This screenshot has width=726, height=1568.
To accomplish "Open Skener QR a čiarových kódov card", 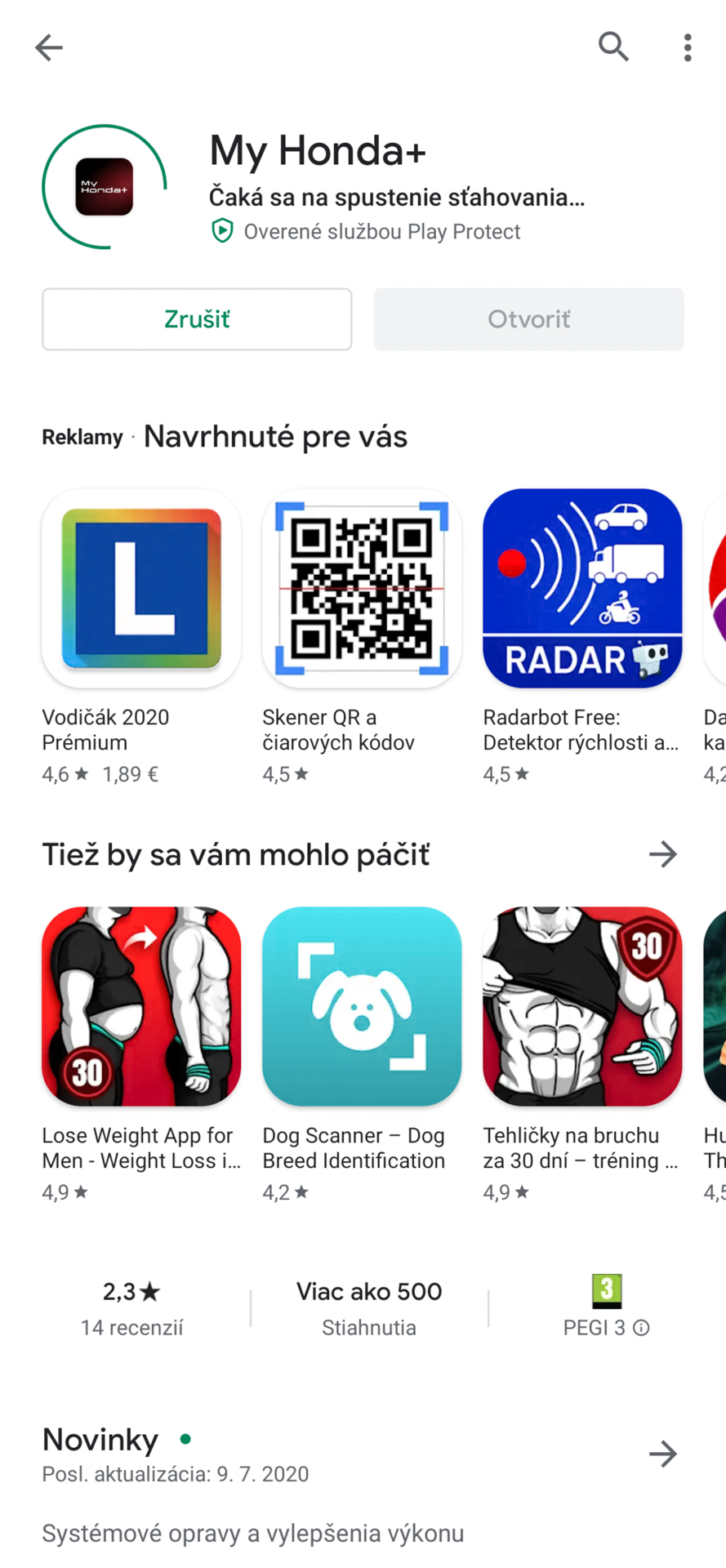I will (362, 637).
